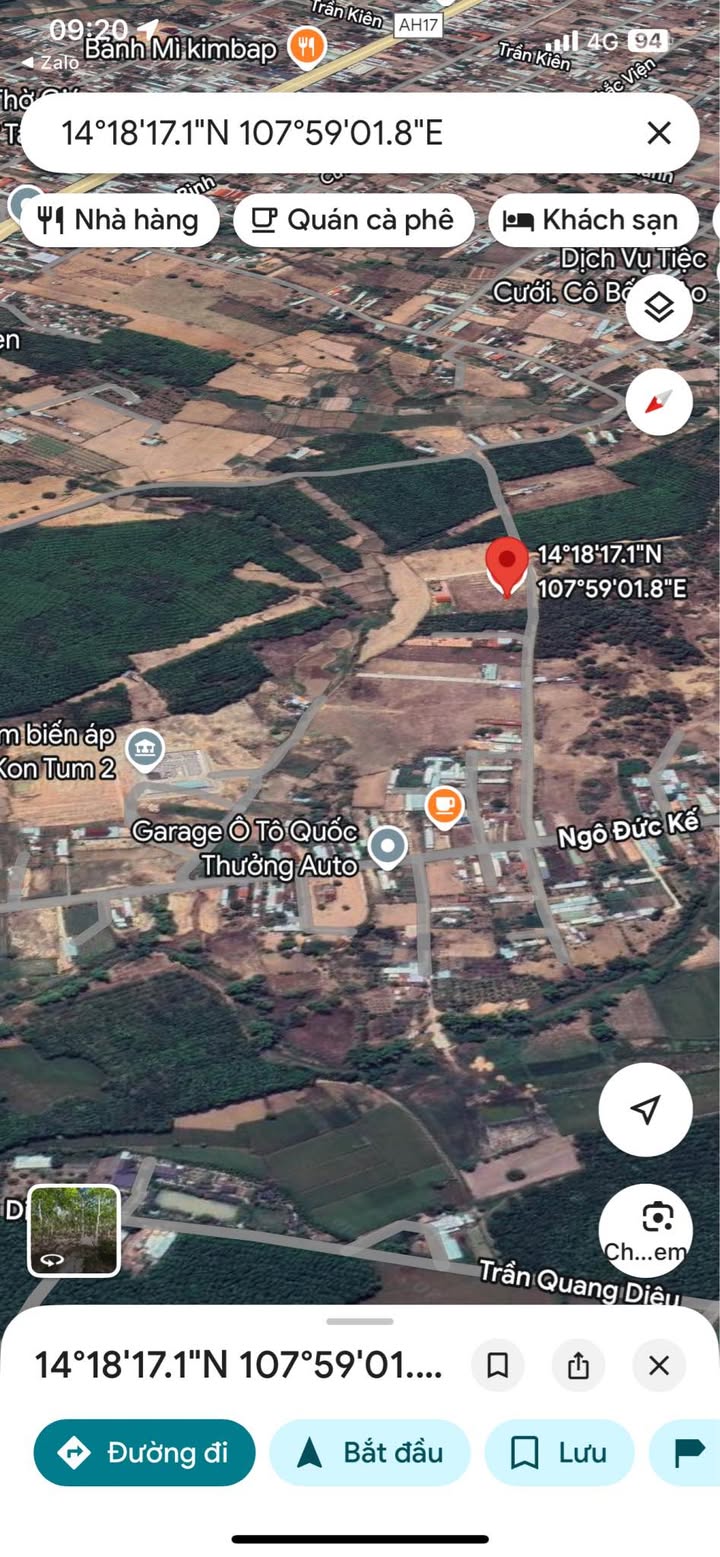Viewport: 720px width, 1557px height.
Task: Select the Quán cà phê chip
Action: (353, 220)
